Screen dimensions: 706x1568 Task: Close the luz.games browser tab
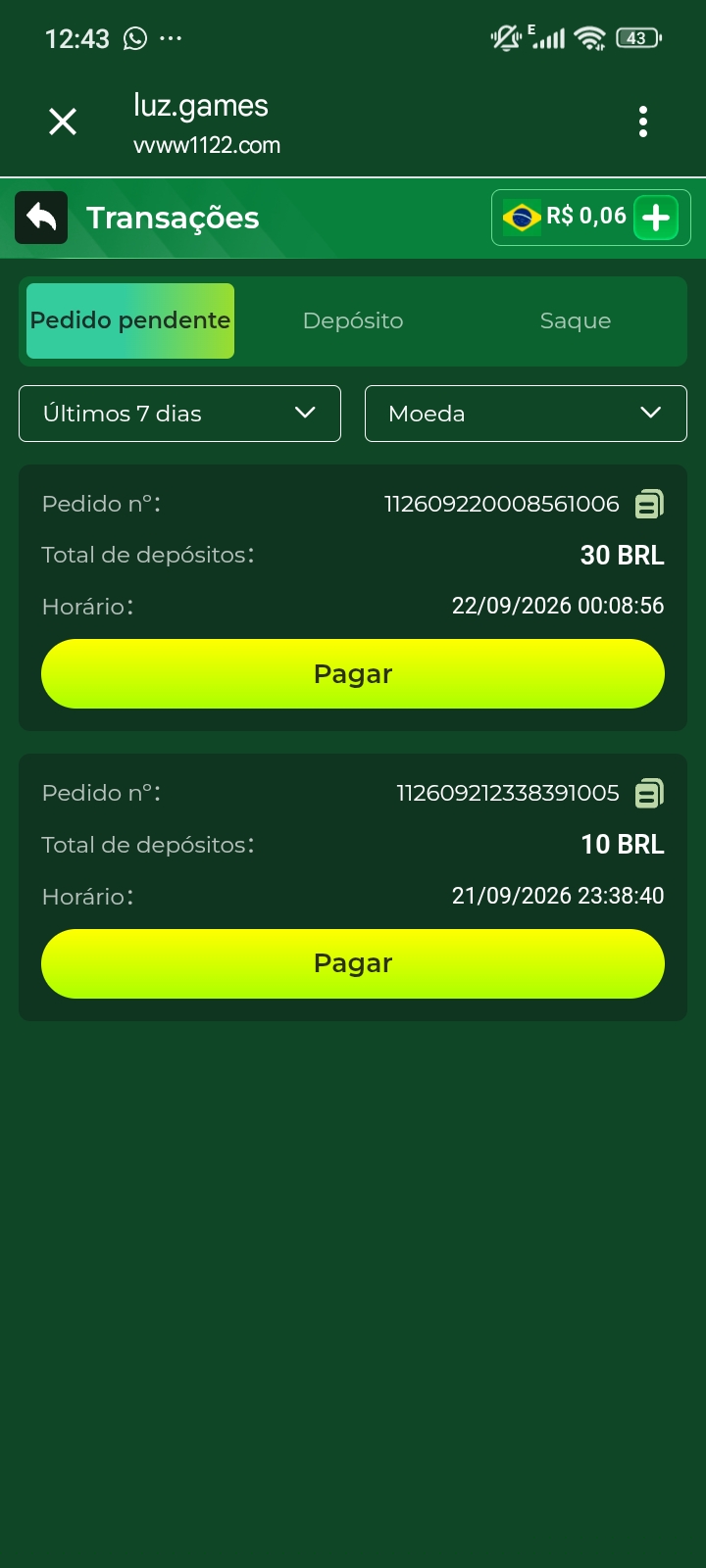click(x=63, y=122)
